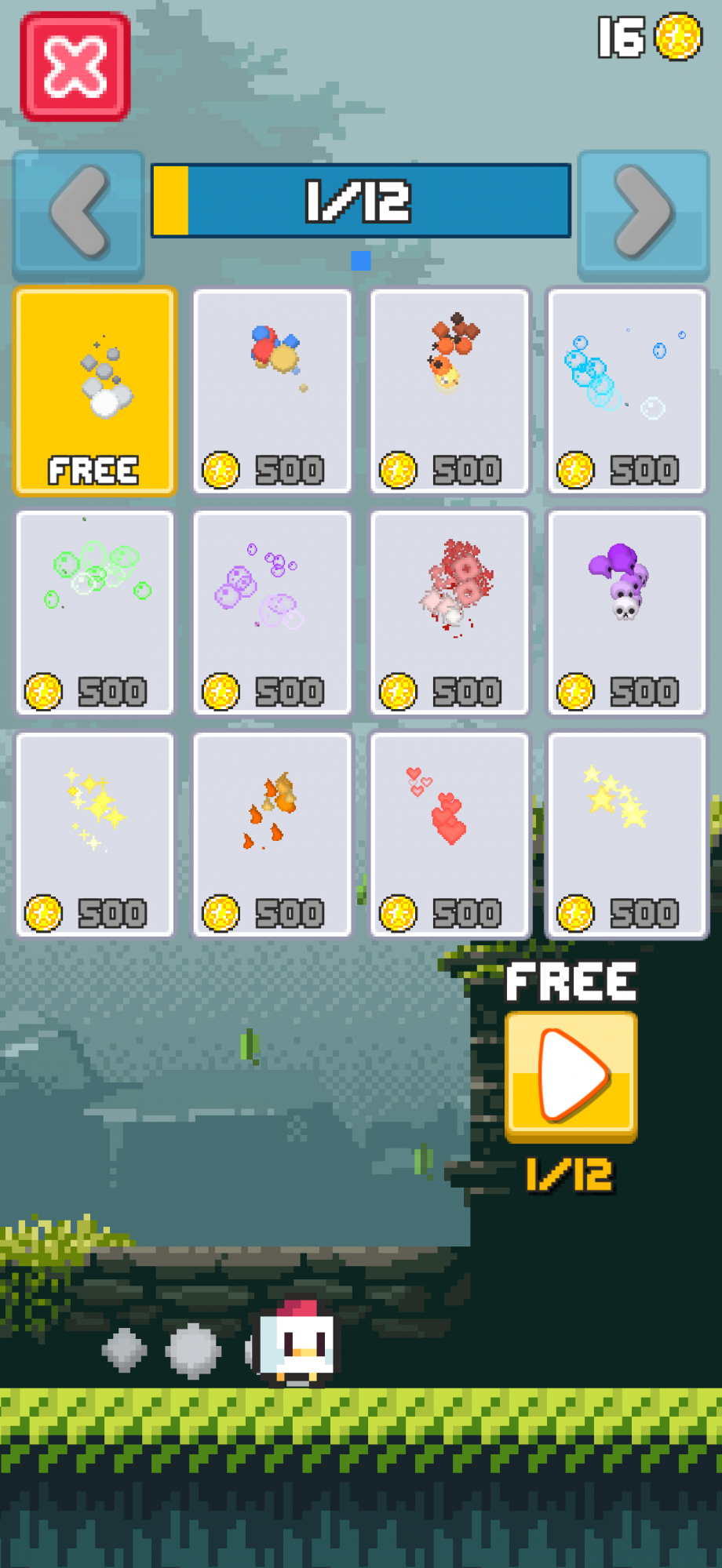
Task: Pick the yellow sparkles trail
Action: pyautogui.click(x=95, y=835)
